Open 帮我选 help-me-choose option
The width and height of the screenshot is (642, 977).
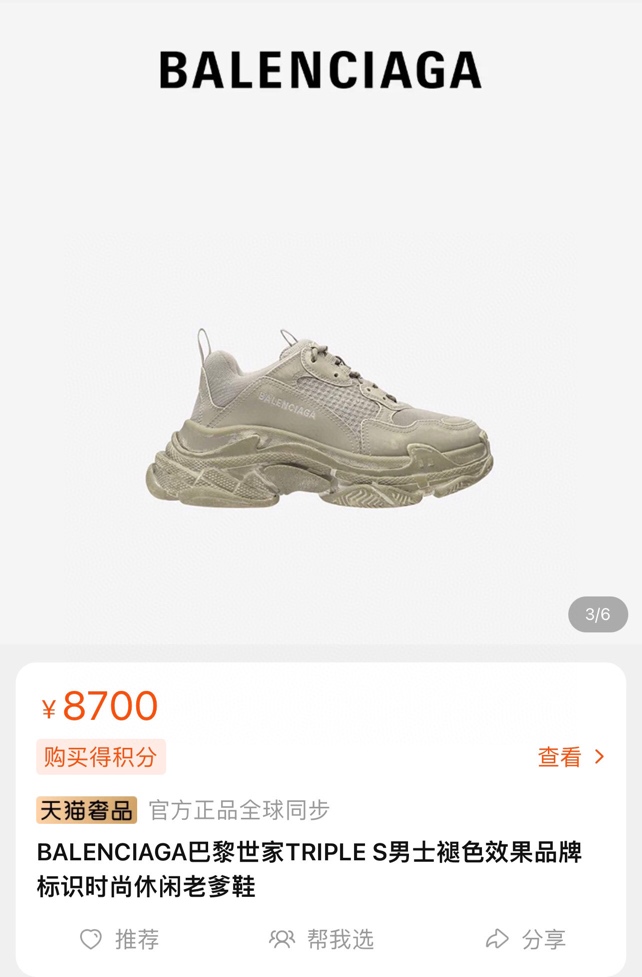(322, 939)
